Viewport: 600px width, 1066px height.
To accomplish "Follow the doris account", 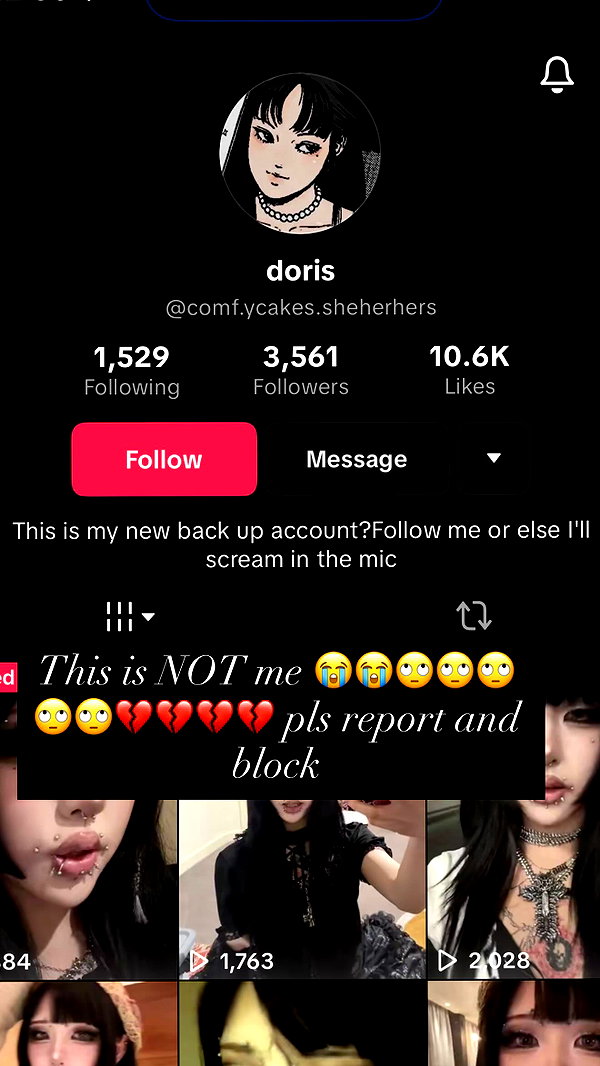I will (164, 459).
